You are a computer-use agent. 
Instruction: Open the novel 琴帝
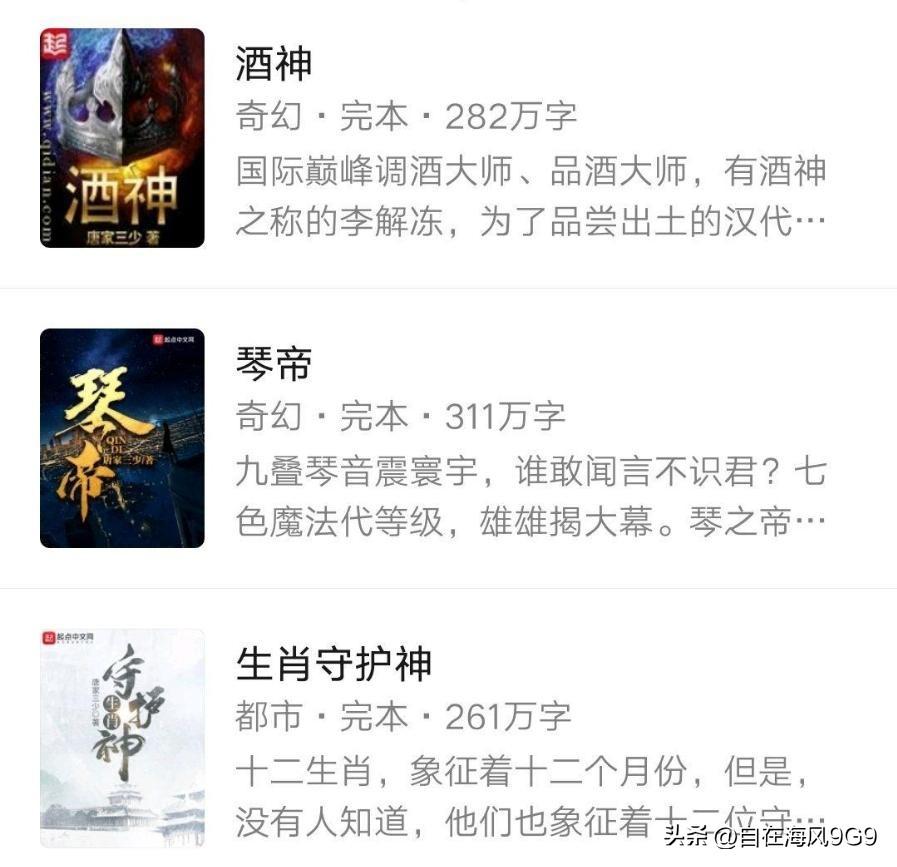click(274, 364)
